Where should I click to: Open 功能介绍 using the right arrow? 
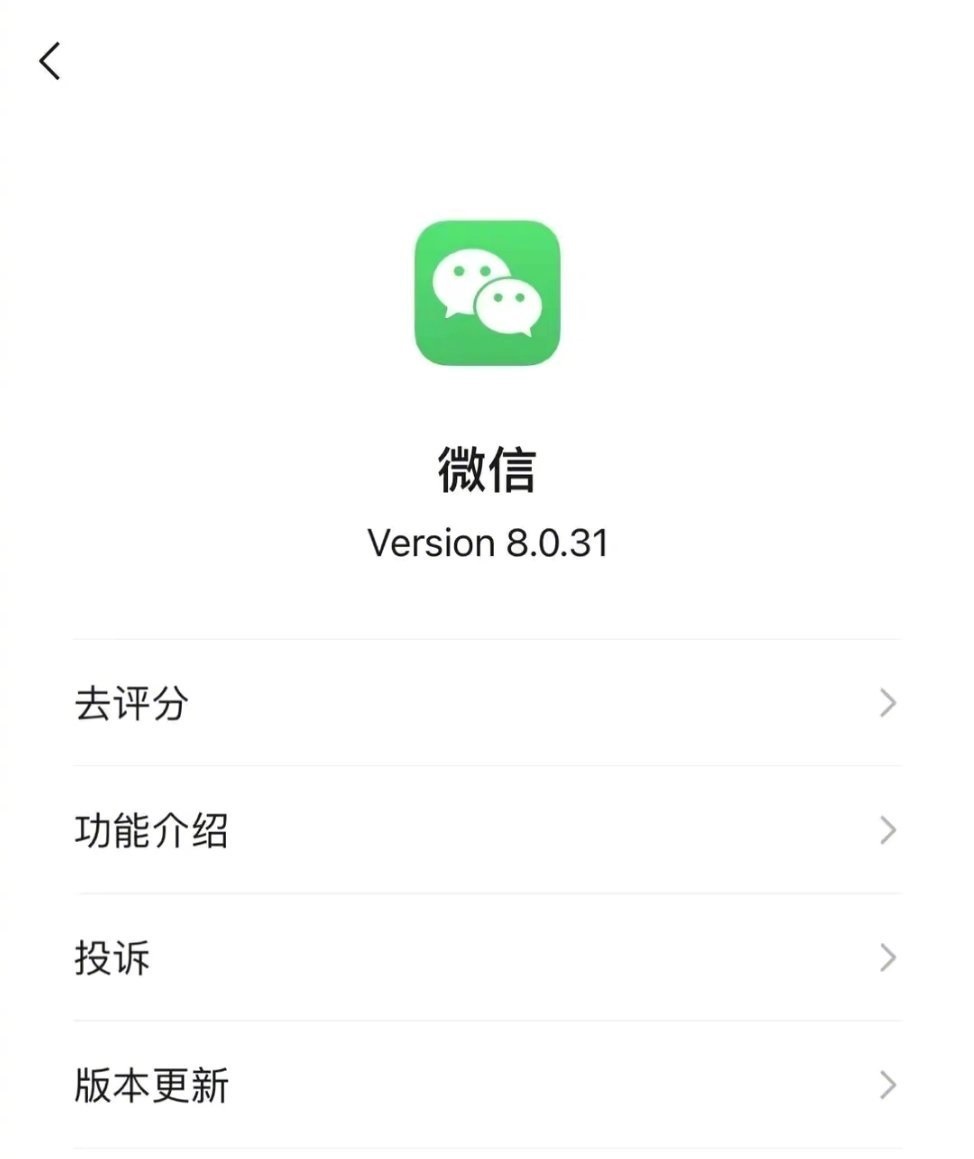click(x=886, y=831)
